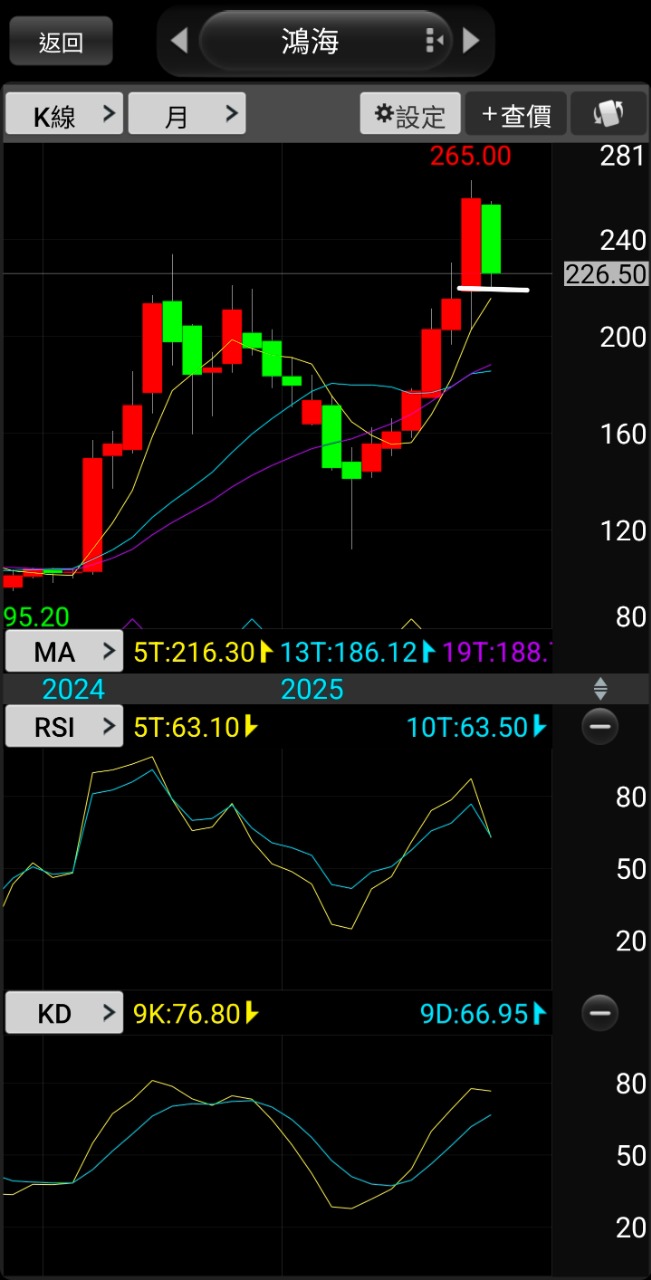The image size is (651, 1280).
Task: Change the K線 chart type
Action: (x=64, y=114)
